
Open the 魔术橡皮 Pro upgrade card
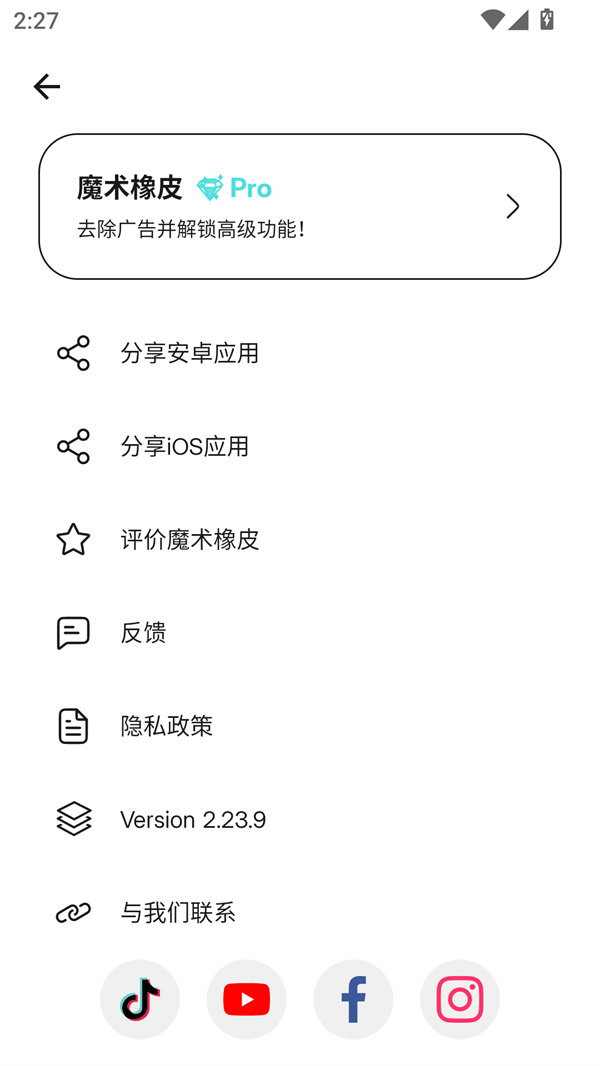pyautogui.click(x=299, y=206)
